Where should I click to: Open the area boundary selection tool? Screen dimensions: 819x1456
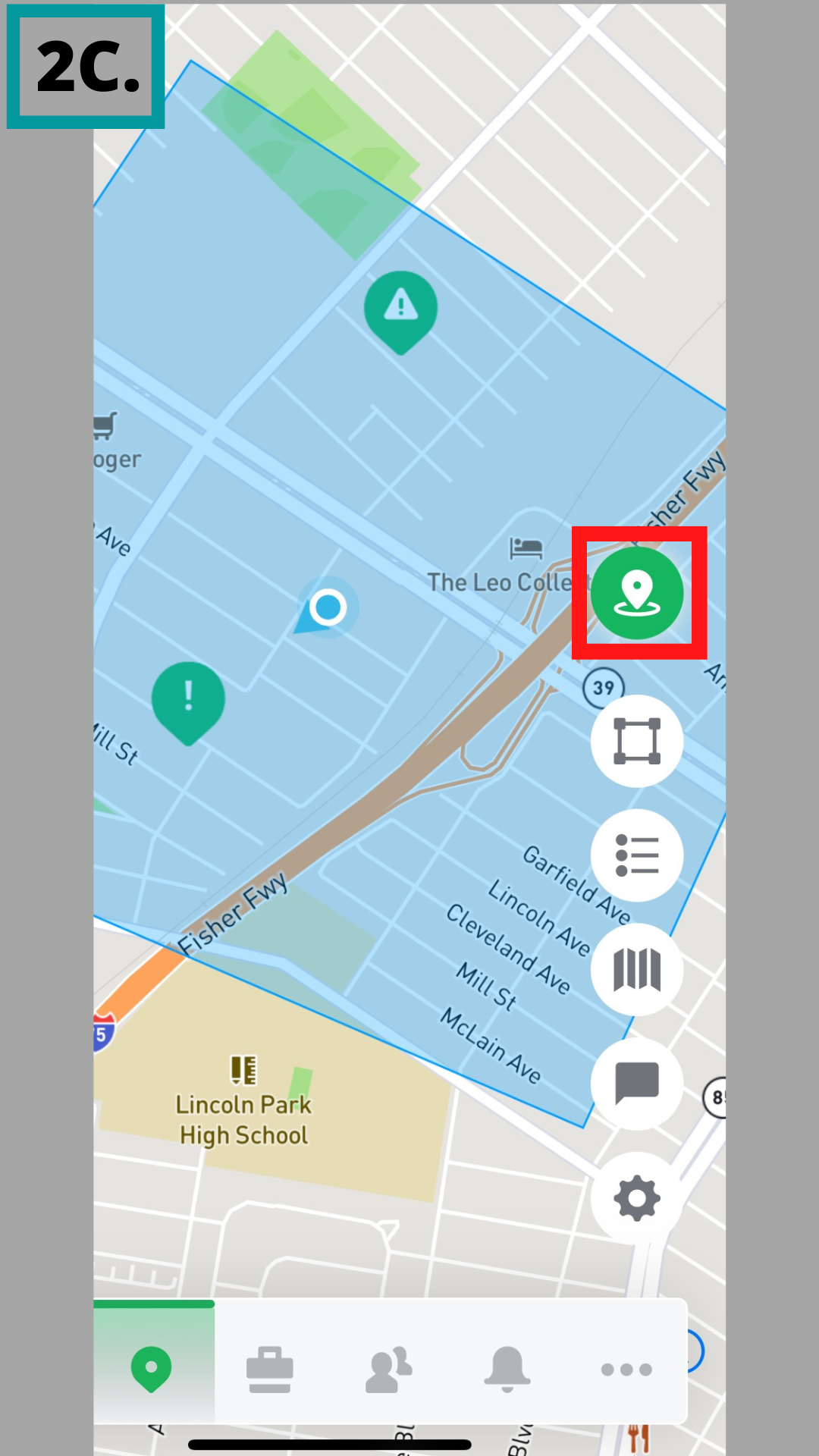coord(637,741)
